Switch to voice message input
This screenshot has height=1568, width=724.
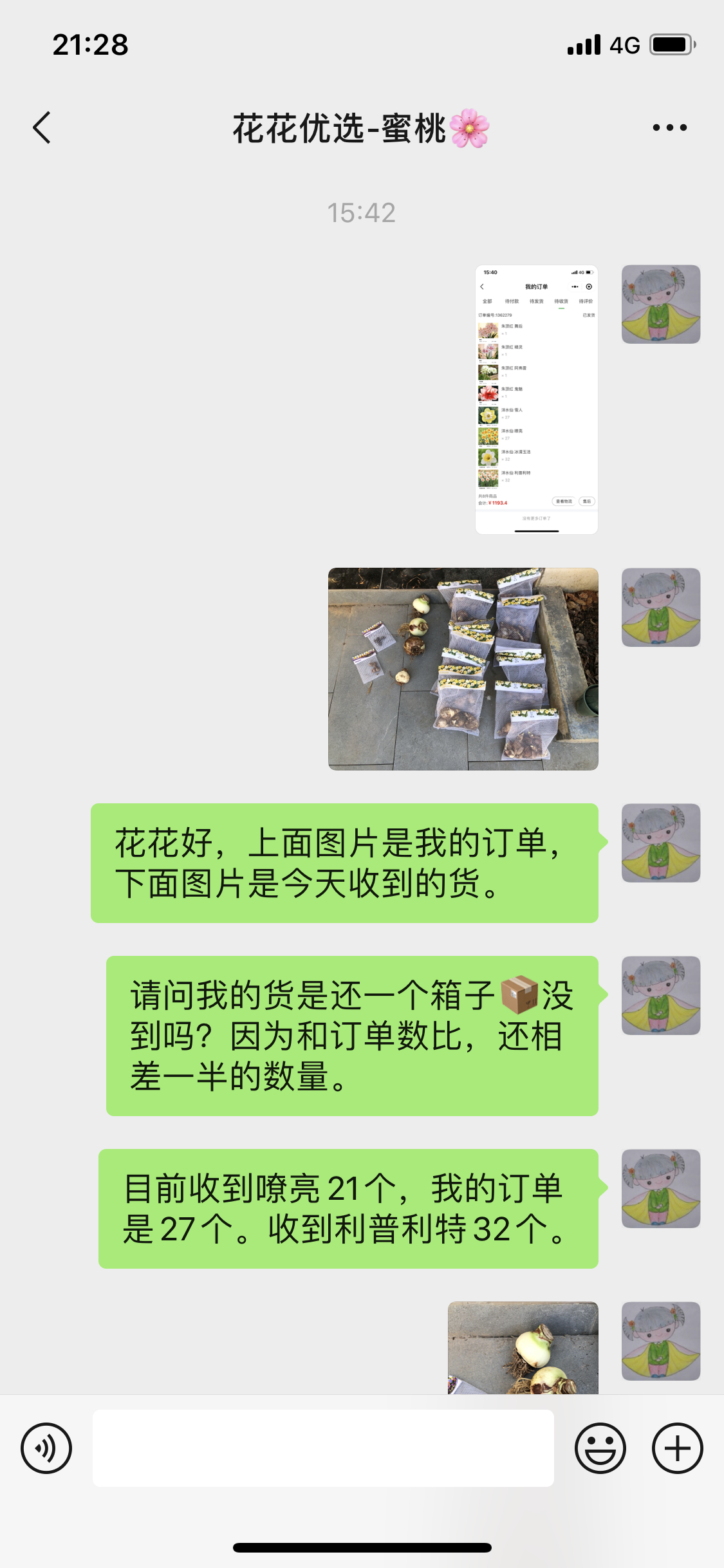(x=46, y=1448)
